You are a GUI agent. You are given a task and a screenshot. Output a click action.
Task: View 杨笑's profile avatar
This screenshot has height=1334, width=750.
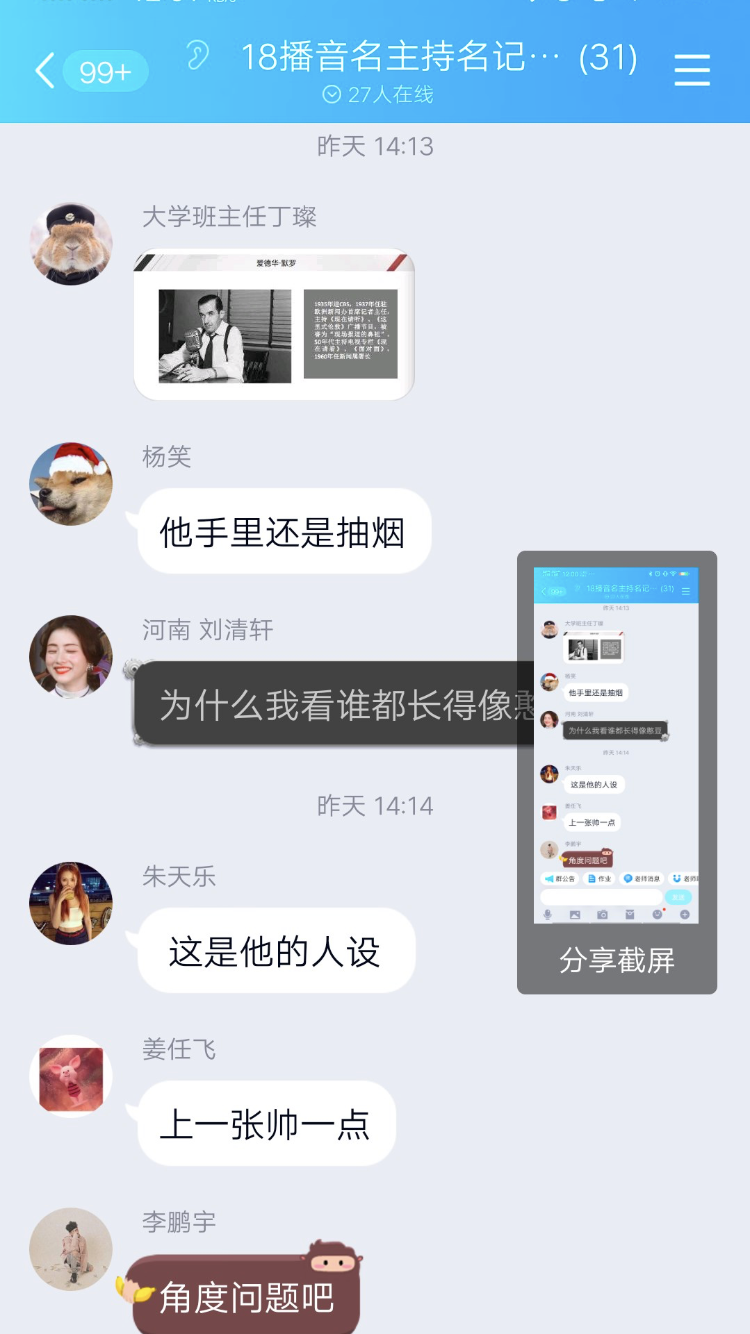(x=71, y=484)
